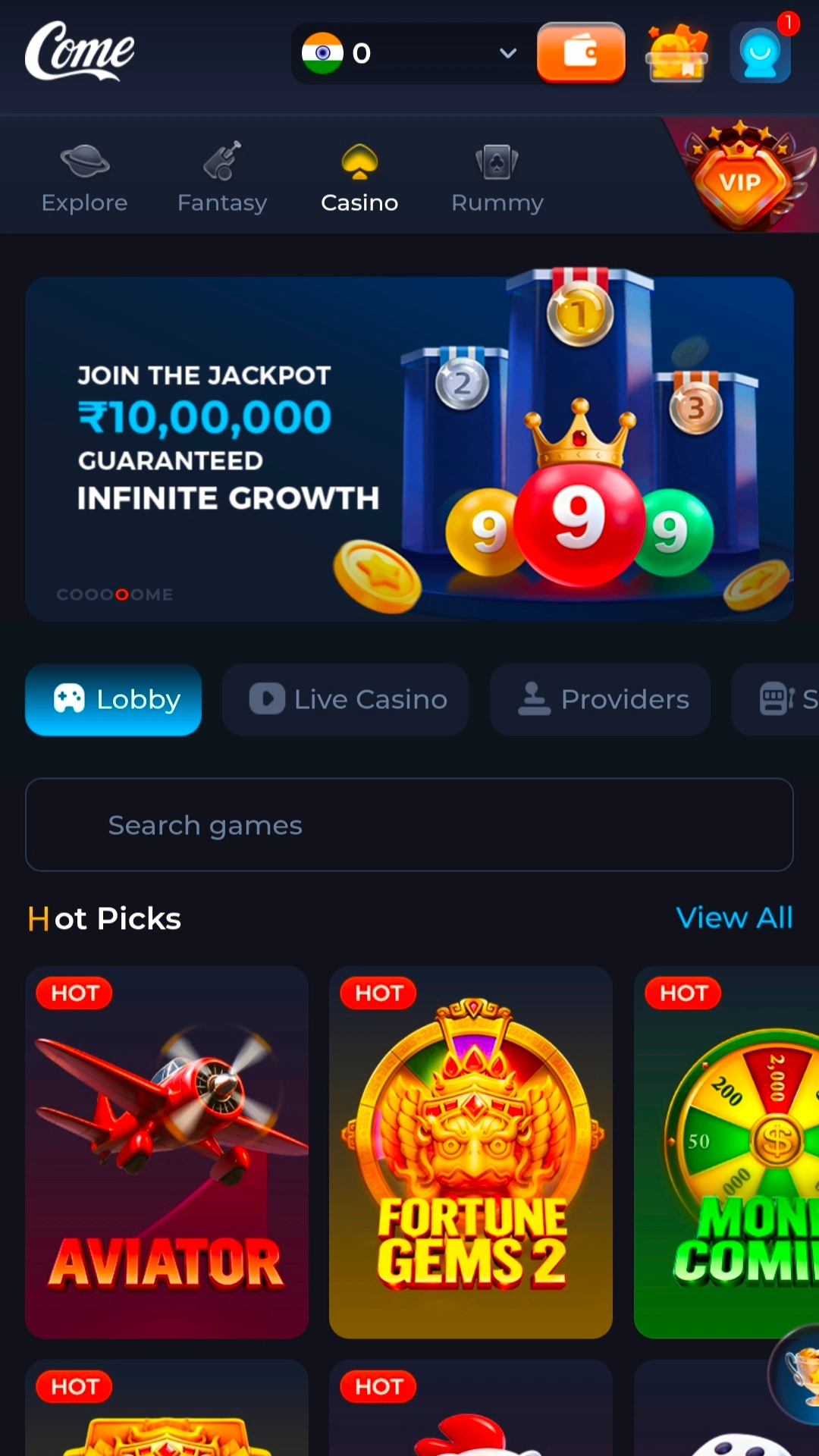Click the notification badge on profile

coord(789,23)
